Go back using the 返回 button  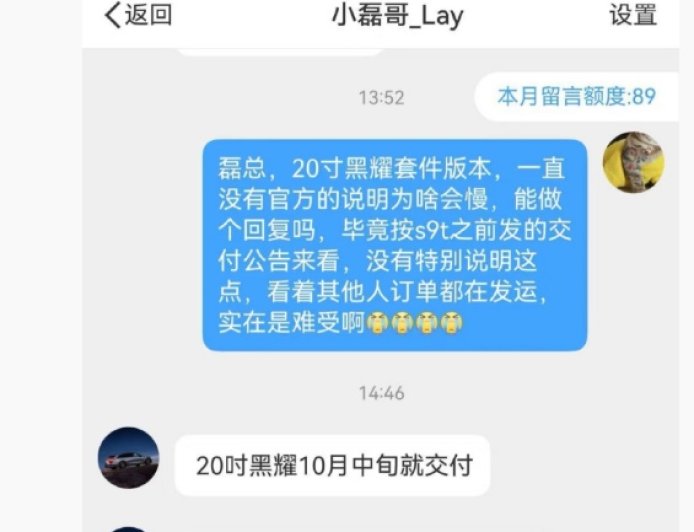139,16
